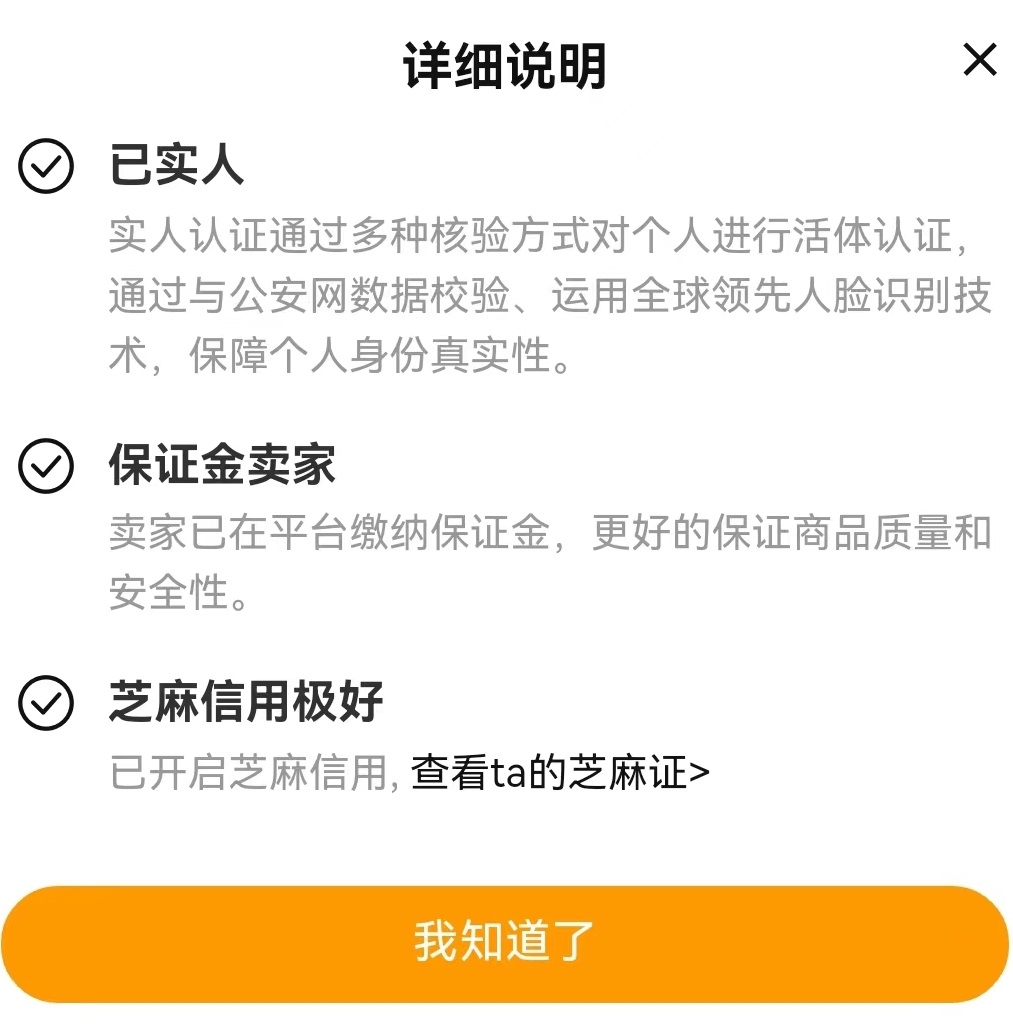Tap the 我知道了 button
1013x1031 pixels.
tap(505, 943)
